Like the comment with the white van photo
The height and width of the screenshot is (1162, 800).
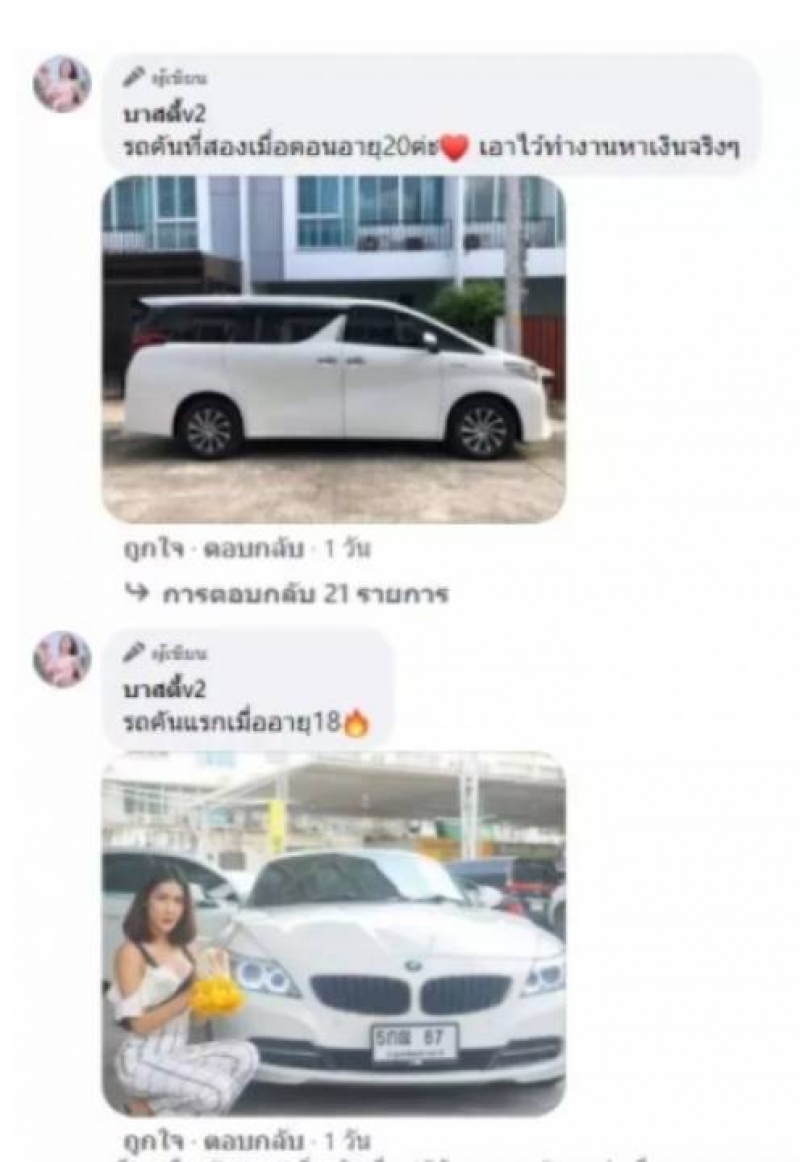click(144, 548)
